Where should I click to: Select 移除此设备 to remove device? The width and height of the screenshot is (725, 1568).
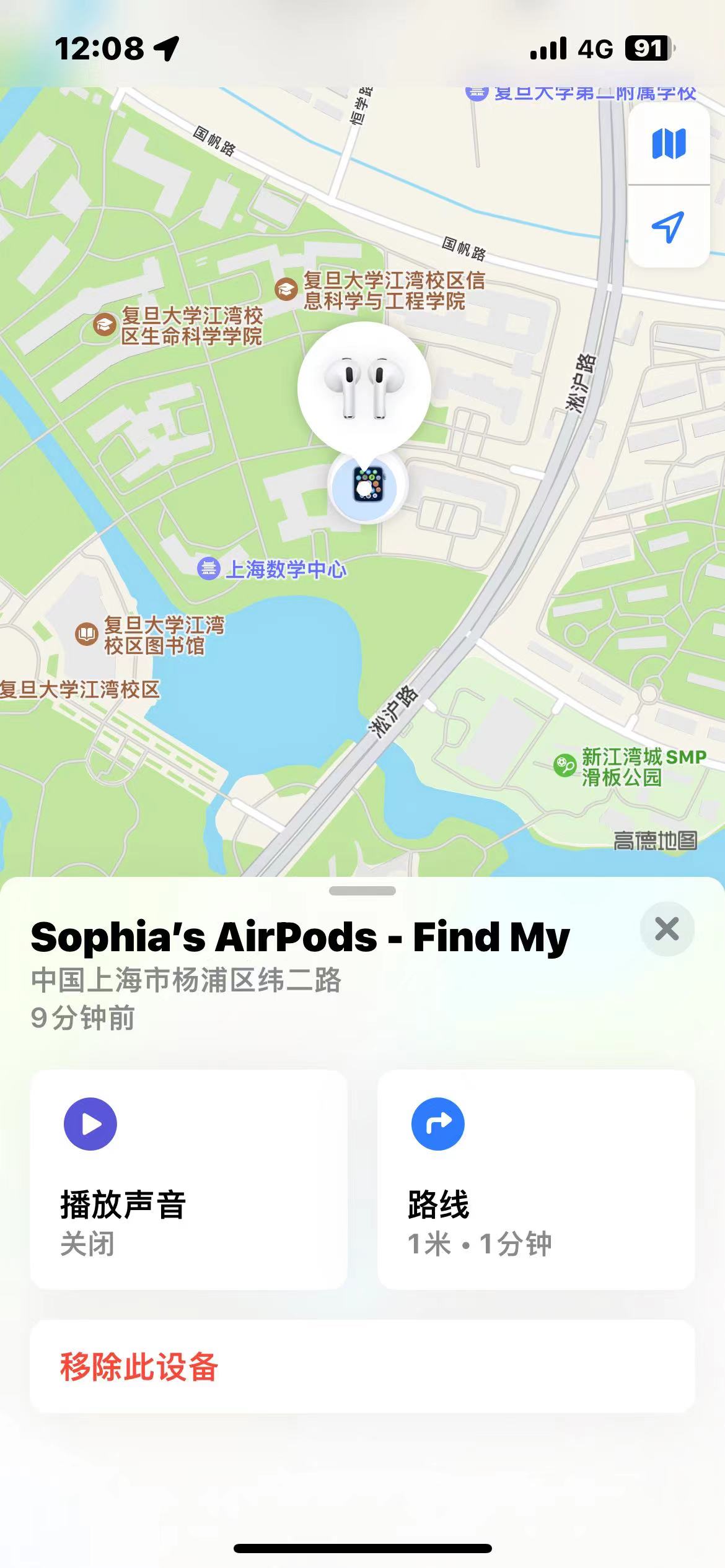tap(362, 1367)
